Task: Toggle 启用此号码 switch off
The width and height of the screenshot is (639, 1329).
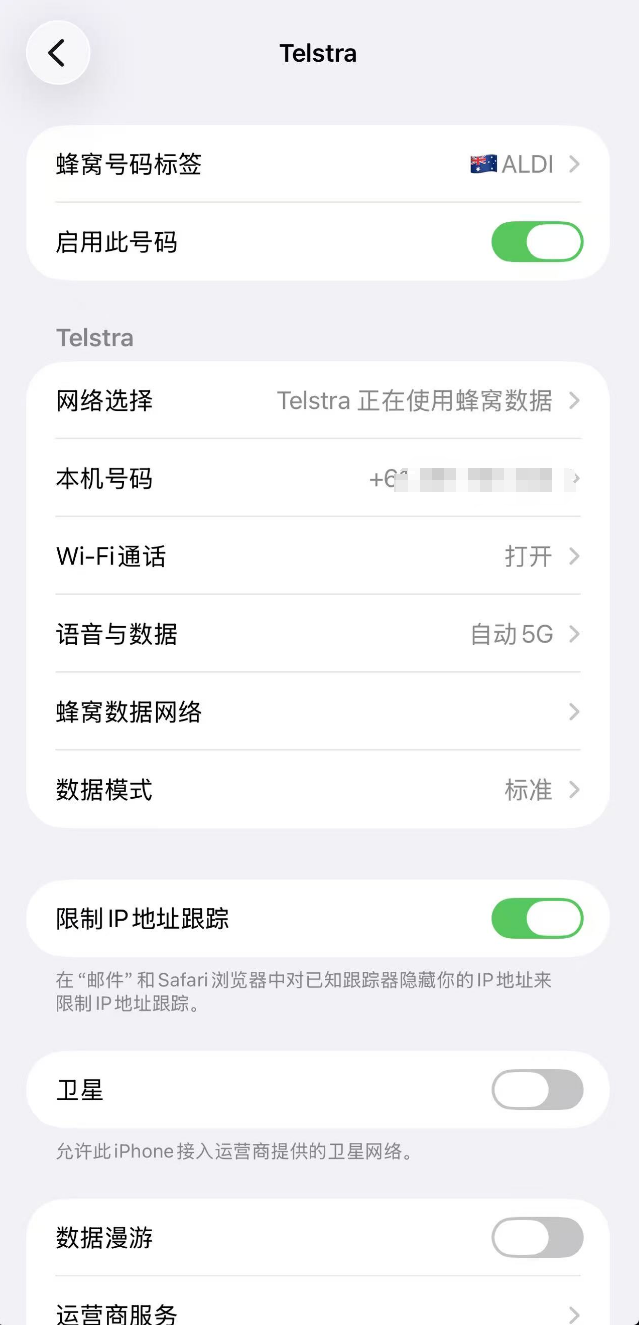Action: coord(537,242)
